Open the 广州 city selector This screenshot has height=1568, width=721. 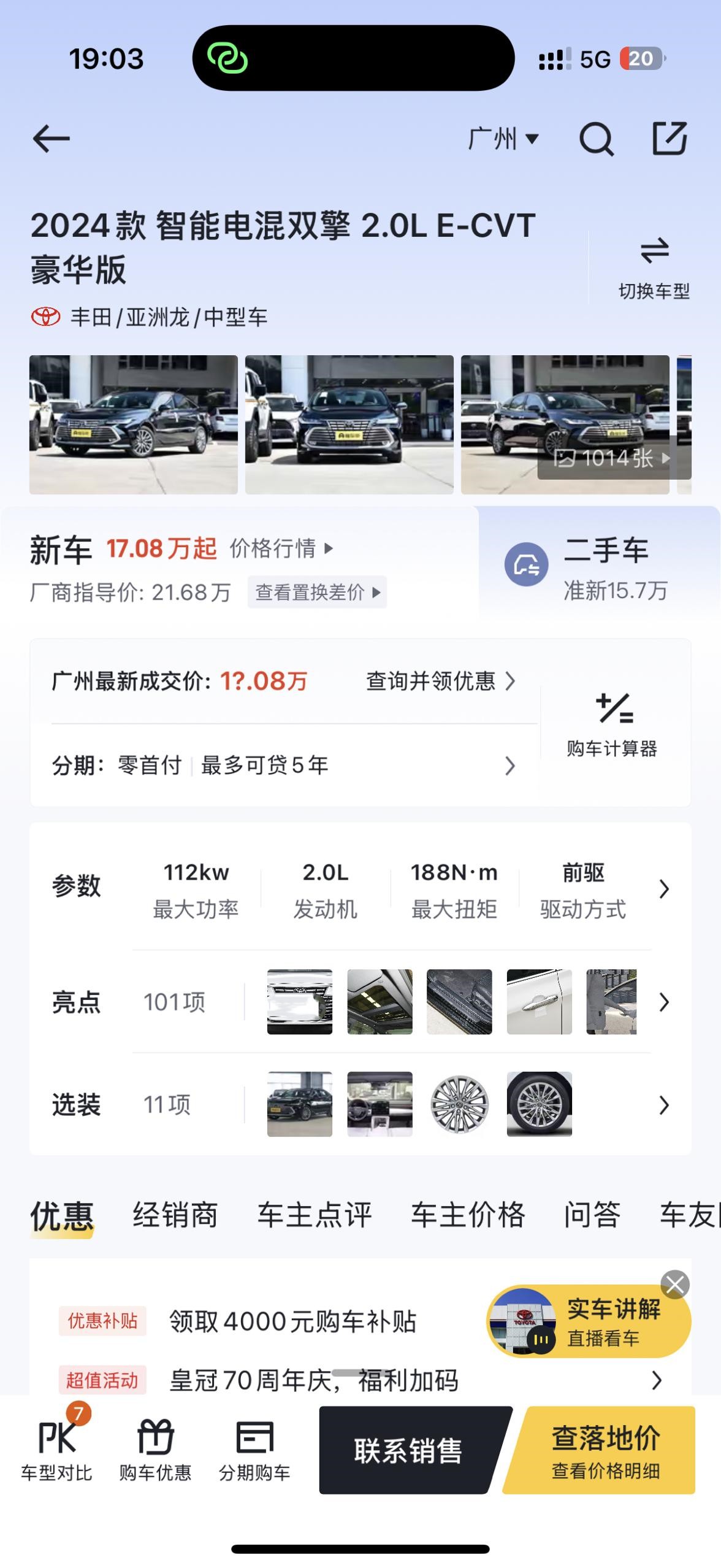[503, 139]
